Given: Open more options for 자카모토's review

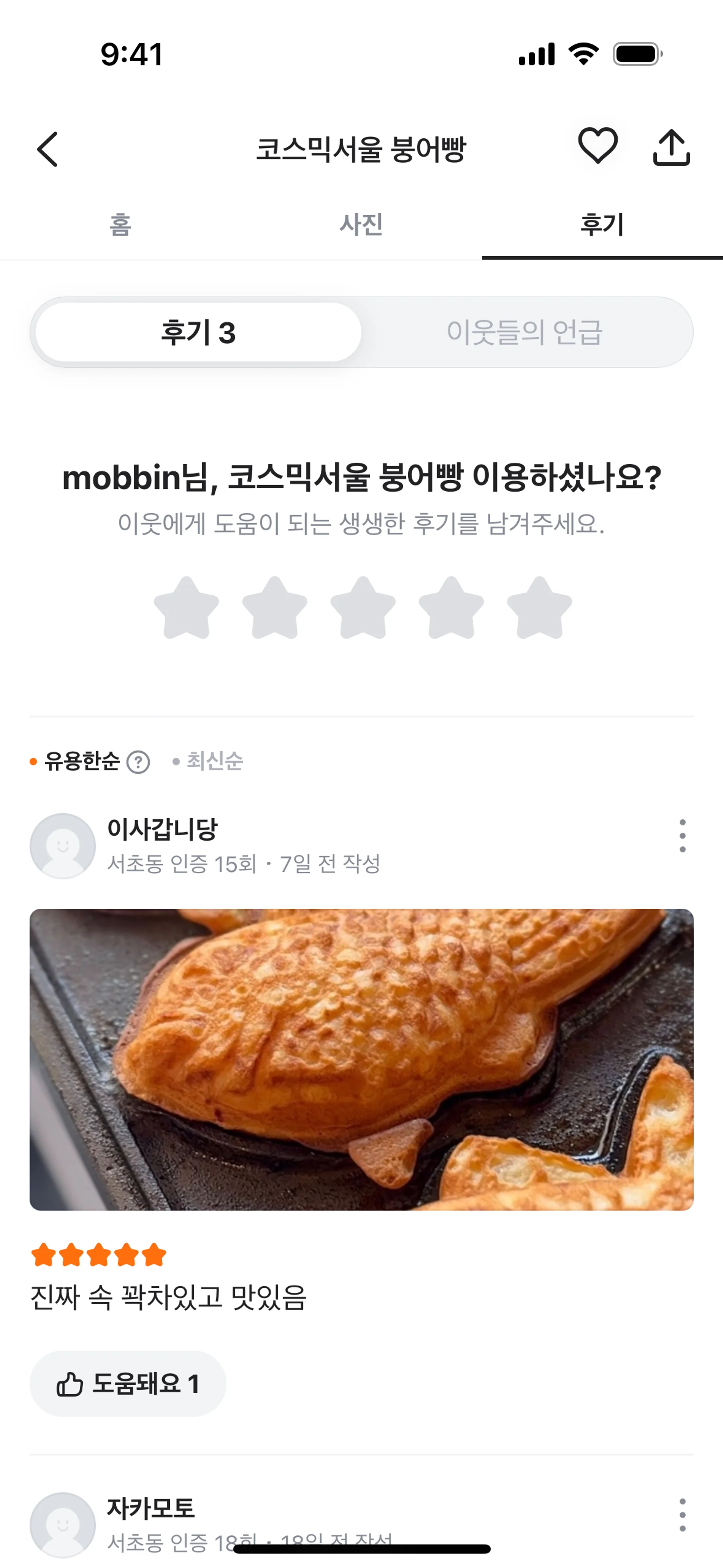Looking at the screenshot, I should [682, 1515].
